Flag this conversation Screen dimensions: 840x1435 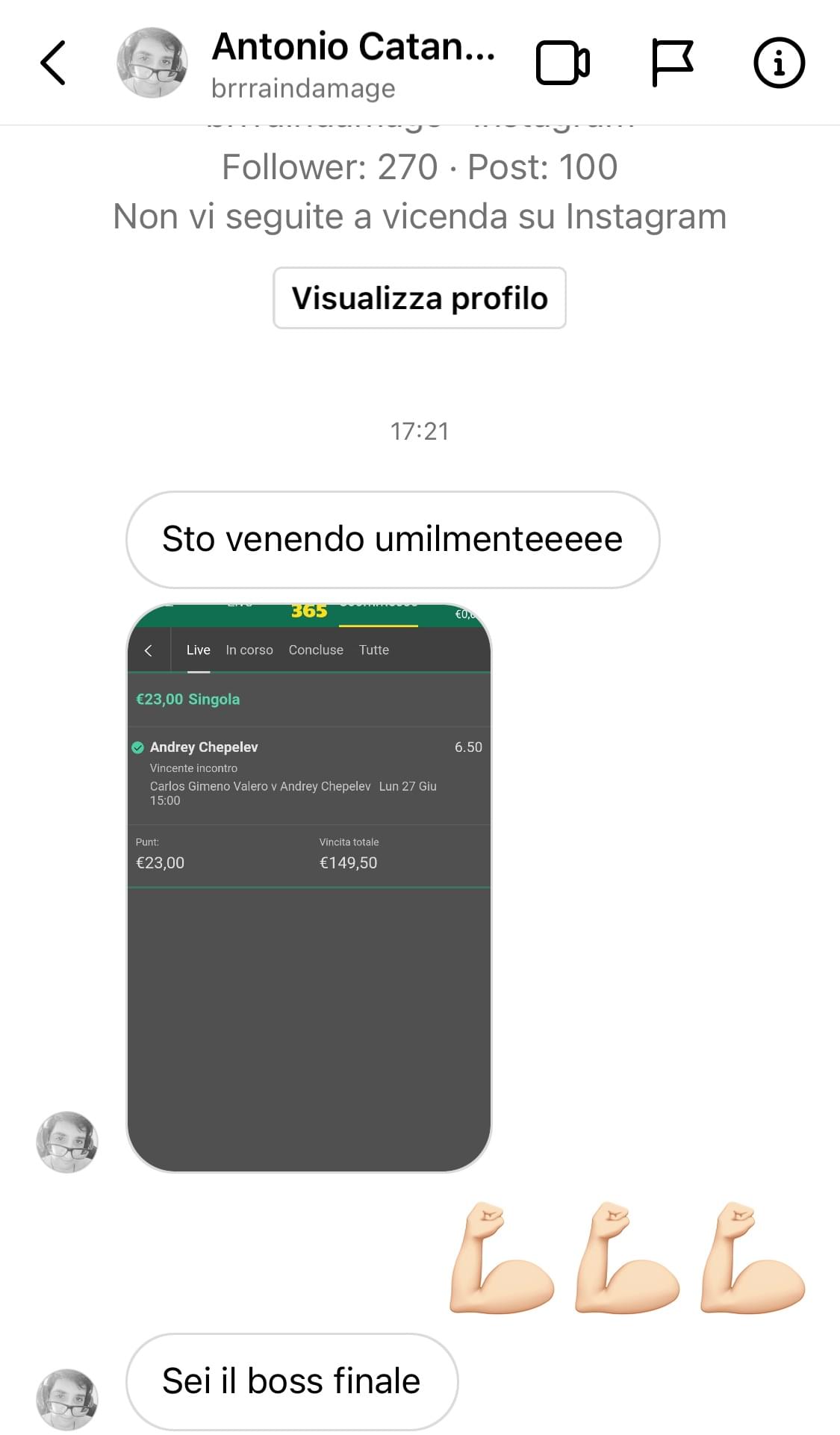pyautogui.click(x=672, y=63)
